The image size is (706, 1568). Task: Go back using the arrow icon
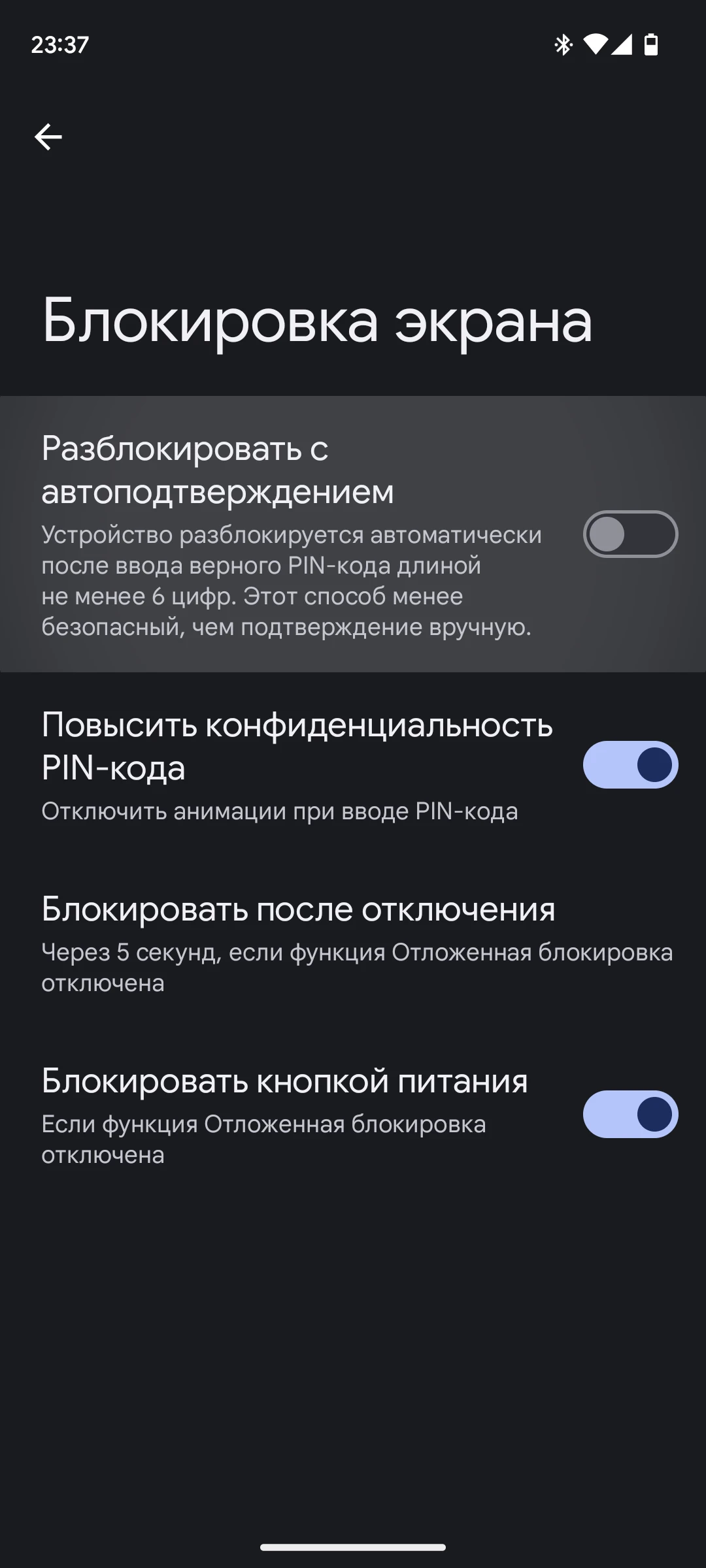click(x=48, y=137)
